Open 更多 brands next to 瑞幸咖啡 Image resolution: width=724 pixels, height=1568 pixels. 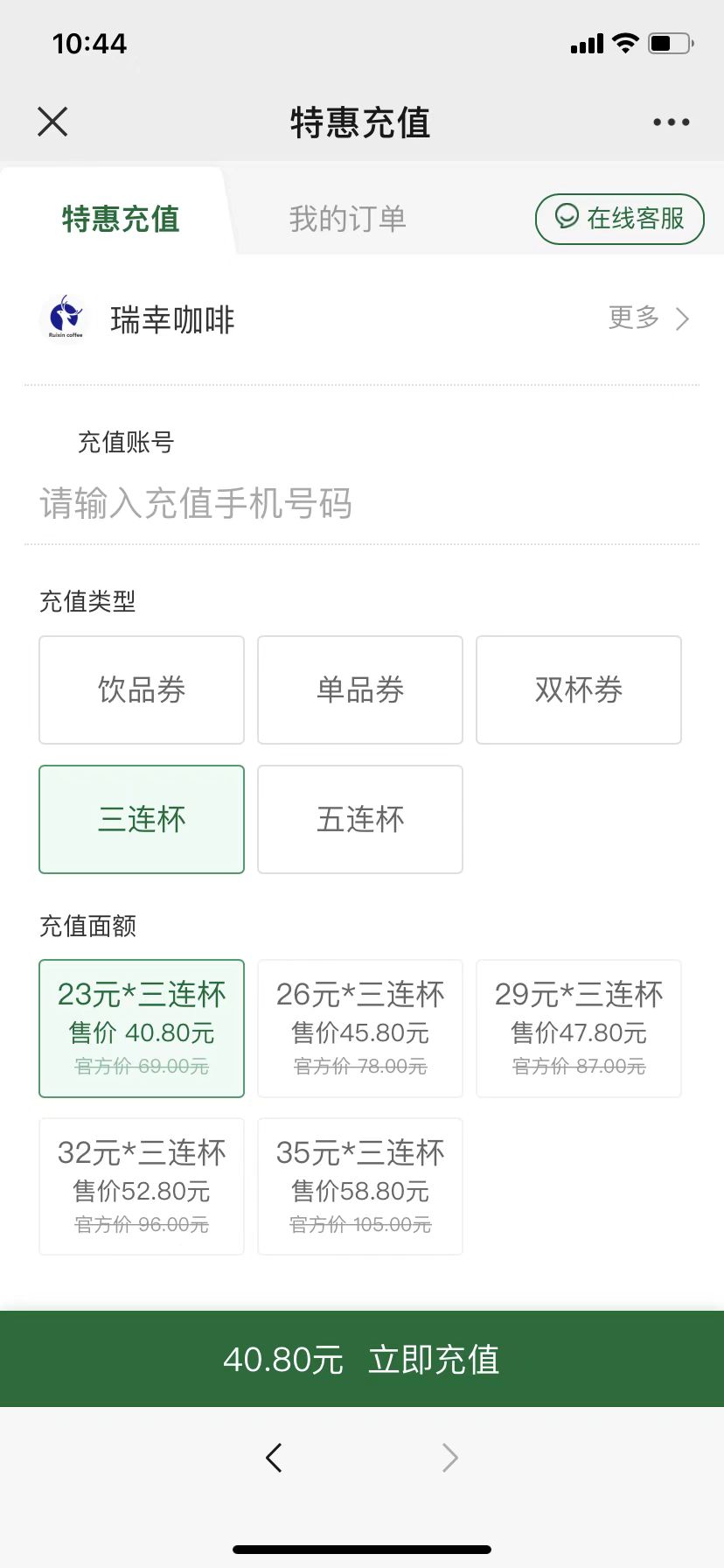click(649, 318)
